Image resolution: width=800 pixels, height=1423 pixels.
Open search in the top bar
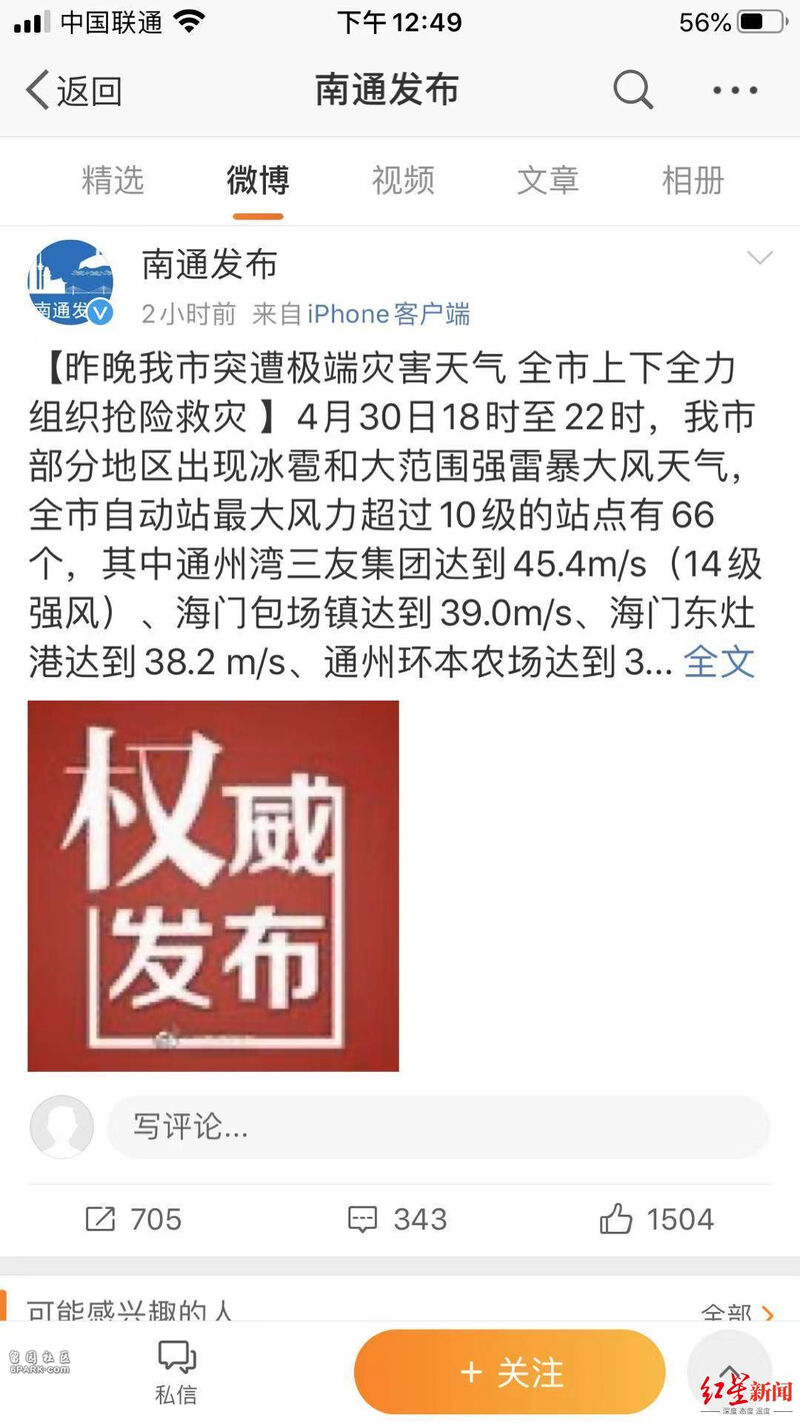click(x=633, y=90)
